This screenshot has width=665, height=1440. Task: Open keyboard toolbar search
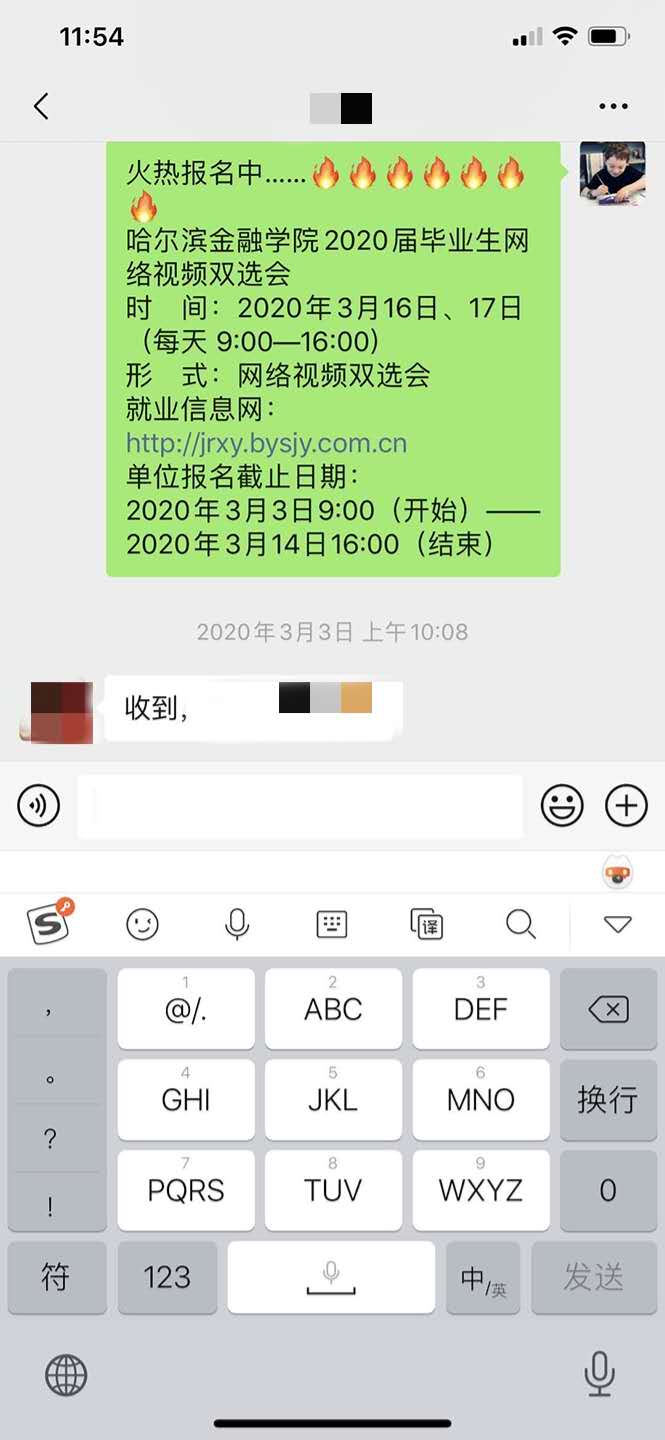[521, 924]
